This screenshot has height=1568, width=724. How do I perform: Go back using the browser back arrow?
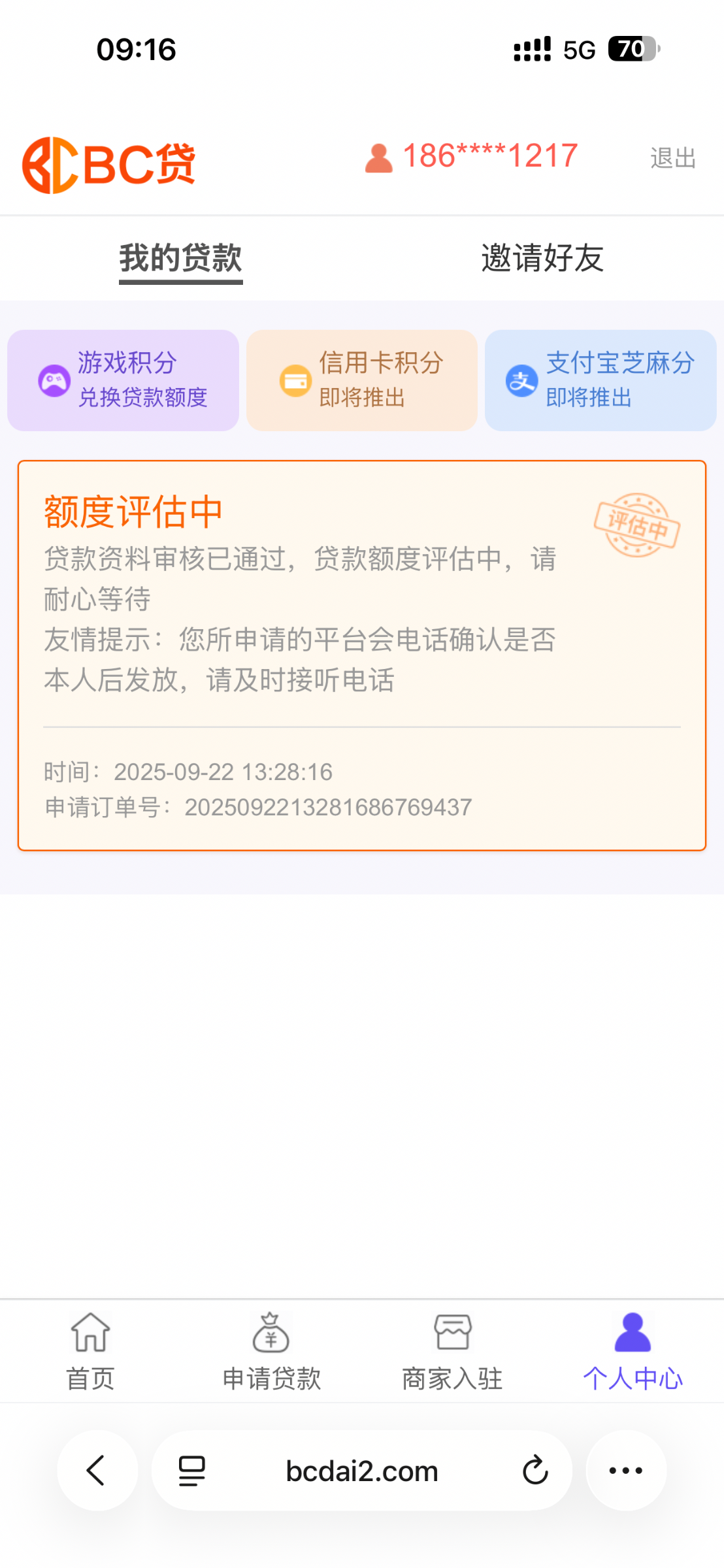click(x=97, y=1471)
